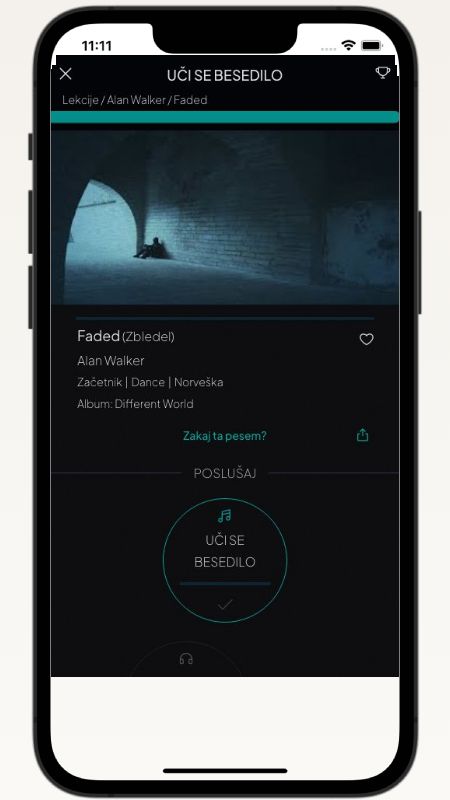Share this song via the share icon
450x800 pixels.
click(x=362, y=435)
